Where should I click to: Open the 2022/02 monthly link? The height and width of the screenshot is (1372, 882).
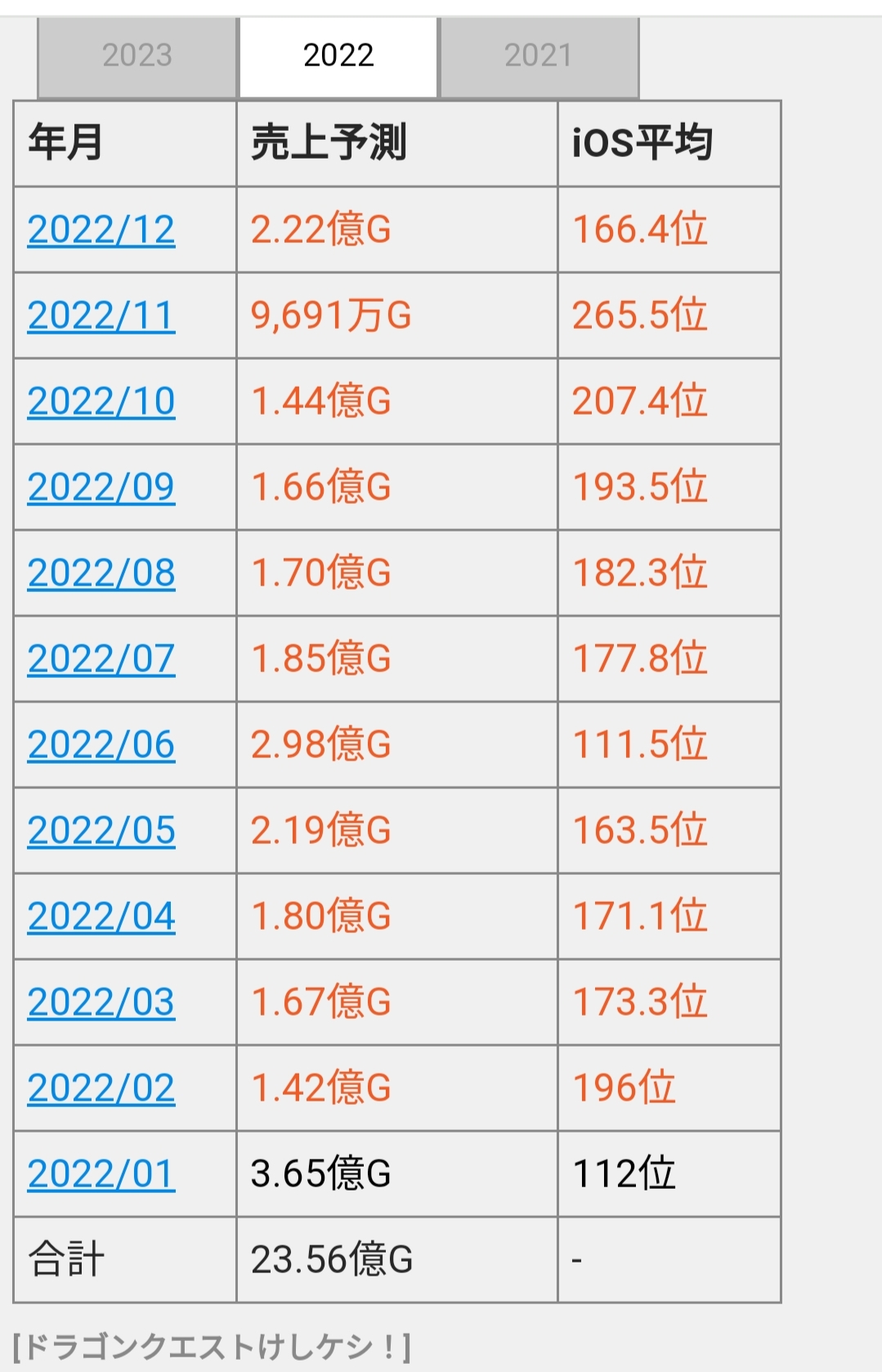click(101, 1088)
